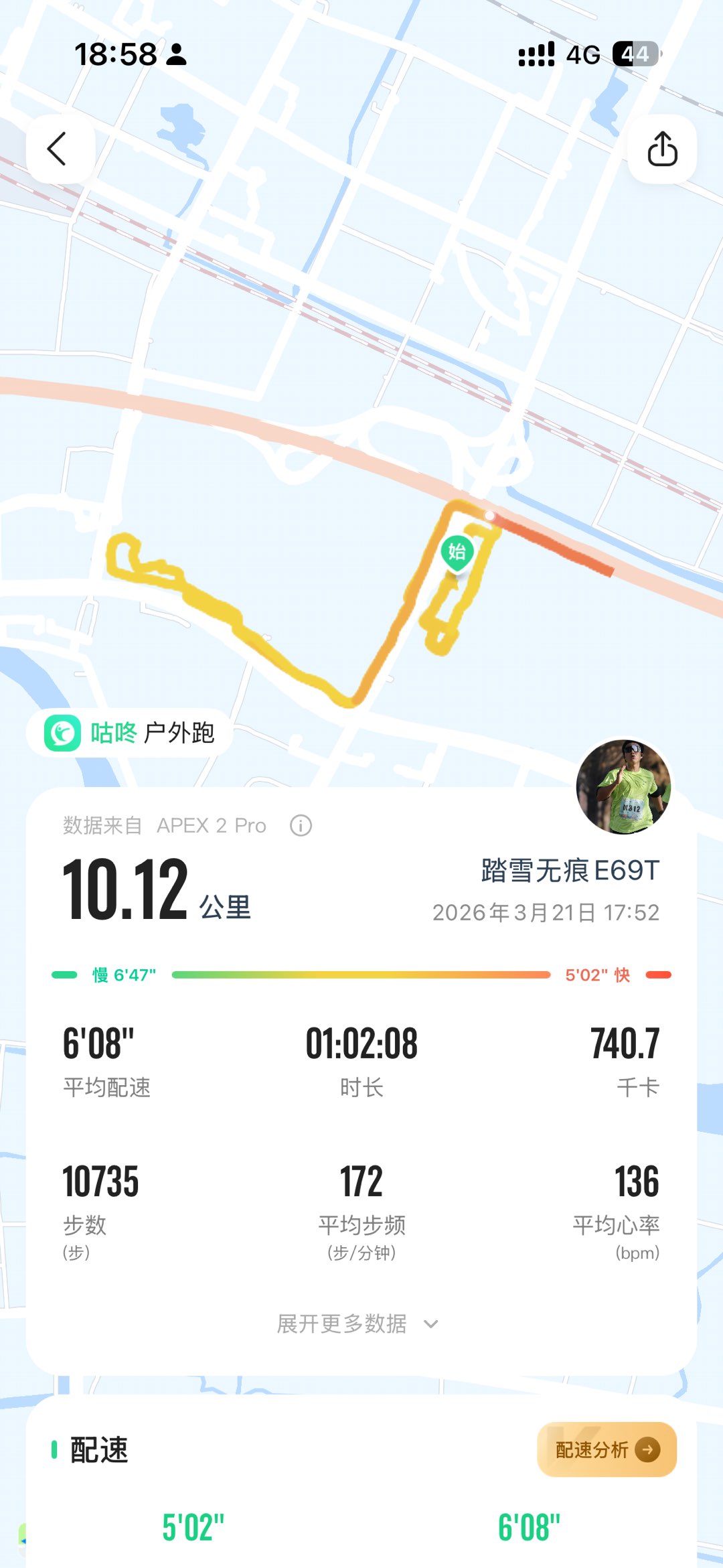Go back using the top-left arrow

tap(60, 149)
